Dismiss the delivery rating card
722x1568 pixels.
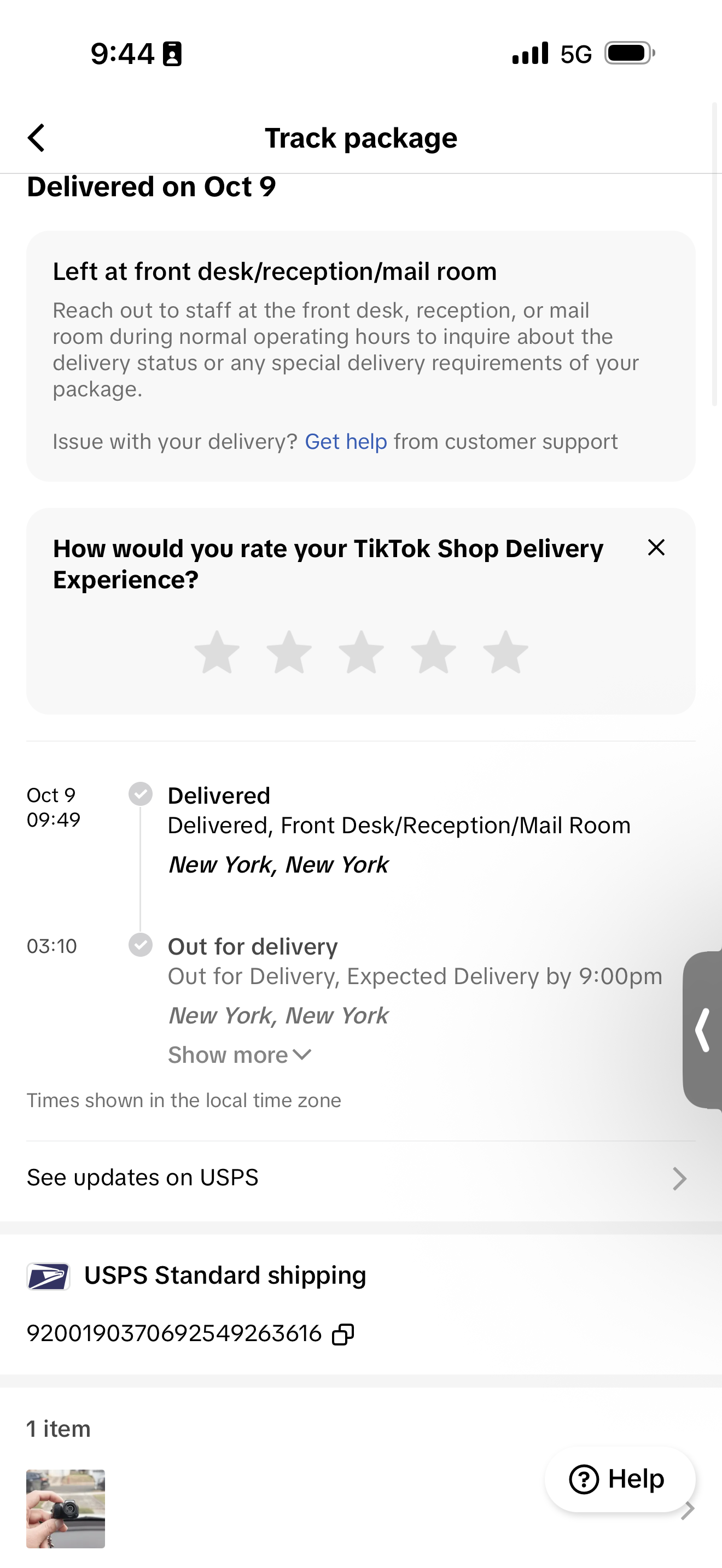(656, 548)
